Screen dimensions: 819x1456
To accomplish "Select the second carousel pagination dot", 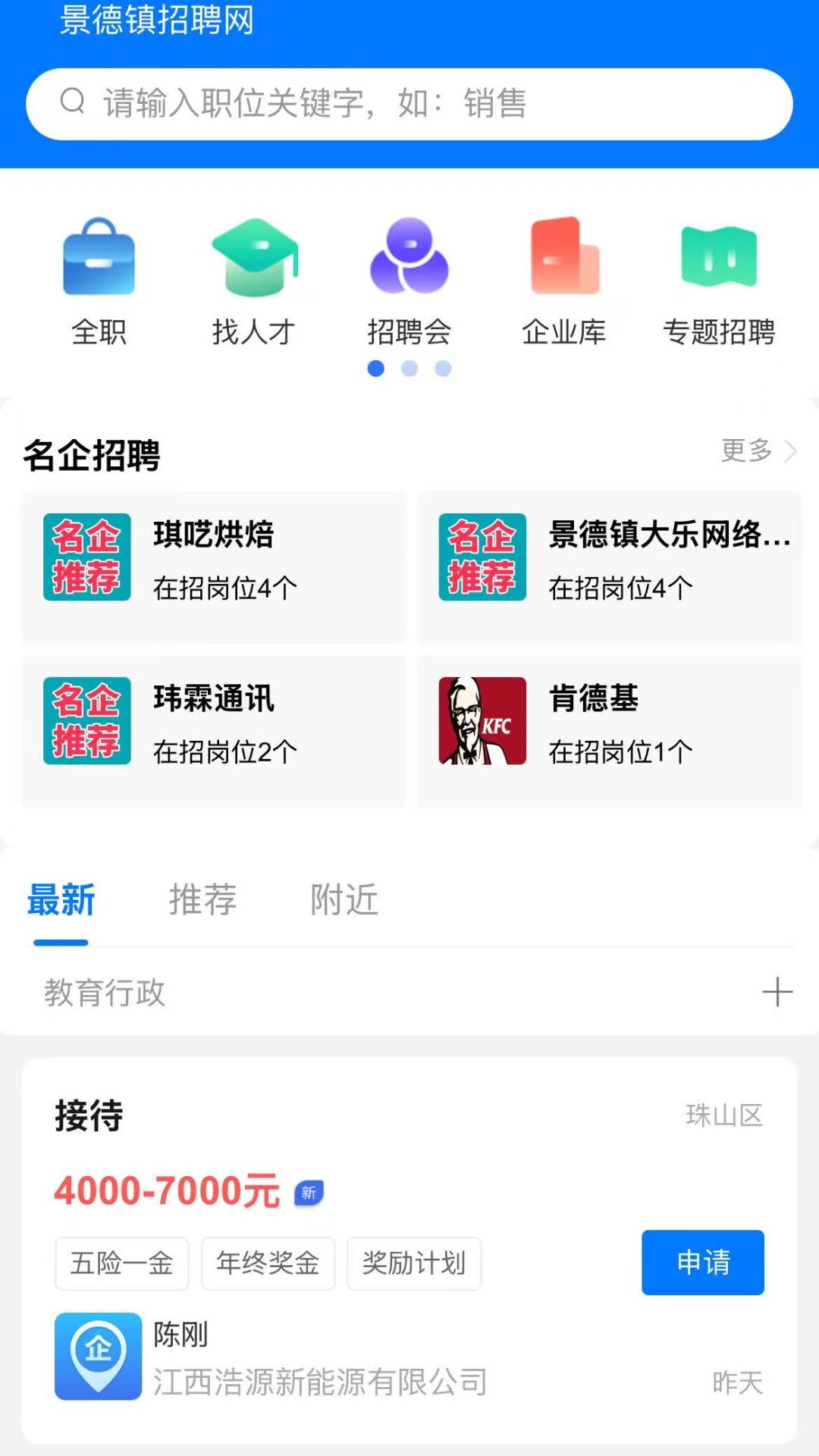I will 409,369.
